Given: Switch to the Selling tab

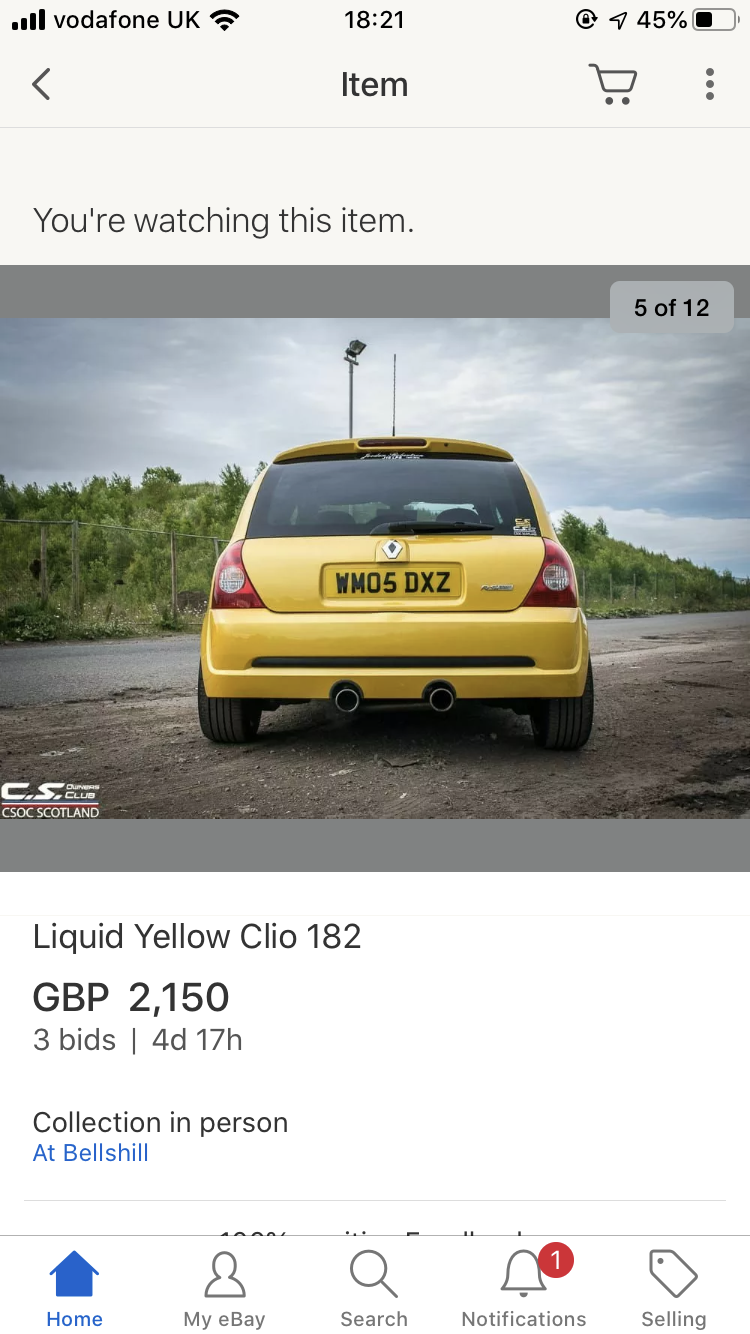Looking at the screenshot, I should pyautogui.click(x=673, y=1288).
